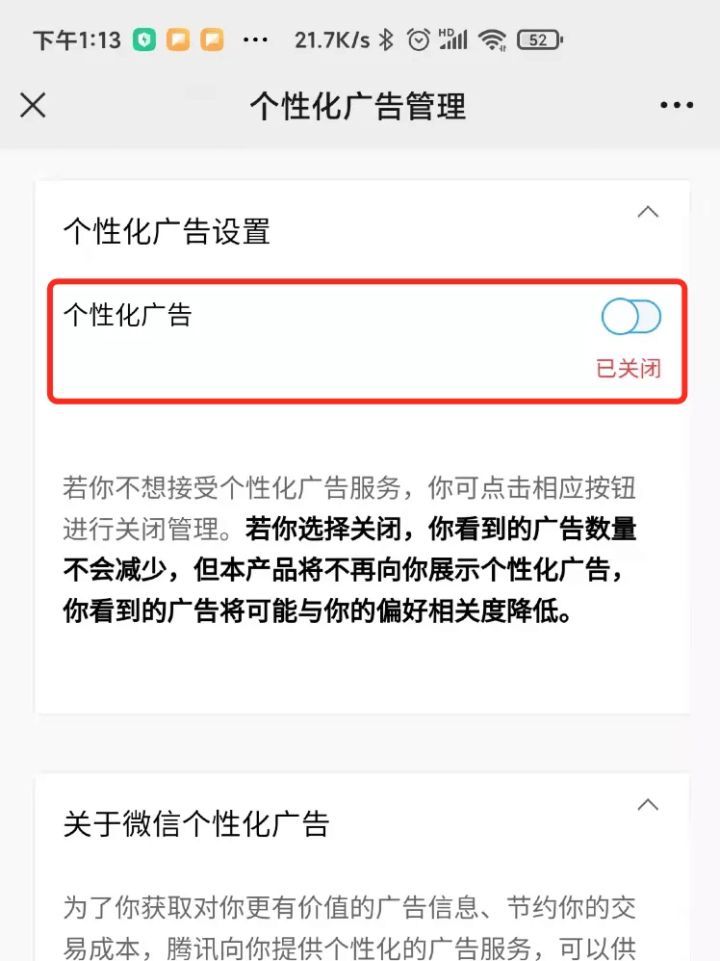The width and height of the screenshot is (720, 961).
Task: Collapse the 关于微信个性化广告 section
Action: (x=648, y=804)
